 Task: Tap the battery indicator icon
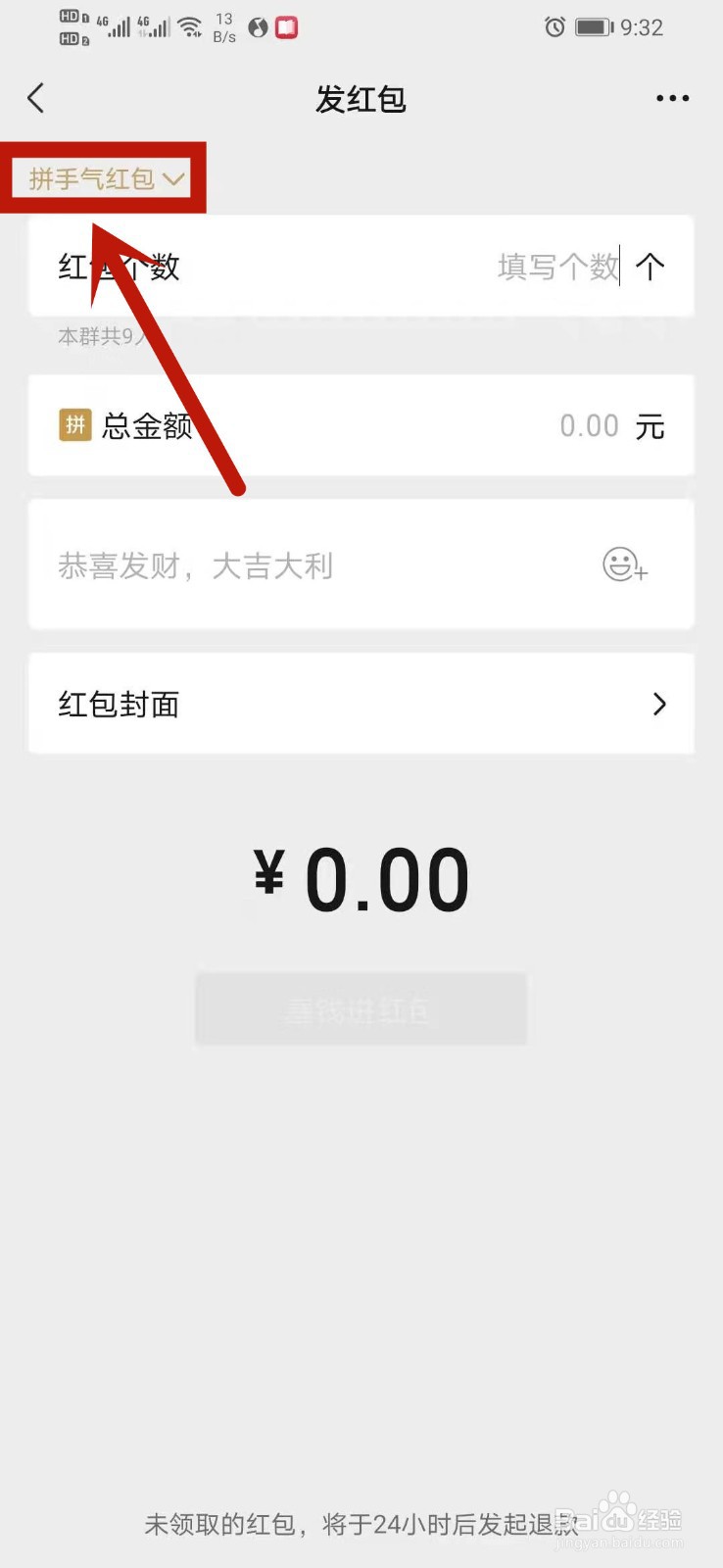coord(593,27)
